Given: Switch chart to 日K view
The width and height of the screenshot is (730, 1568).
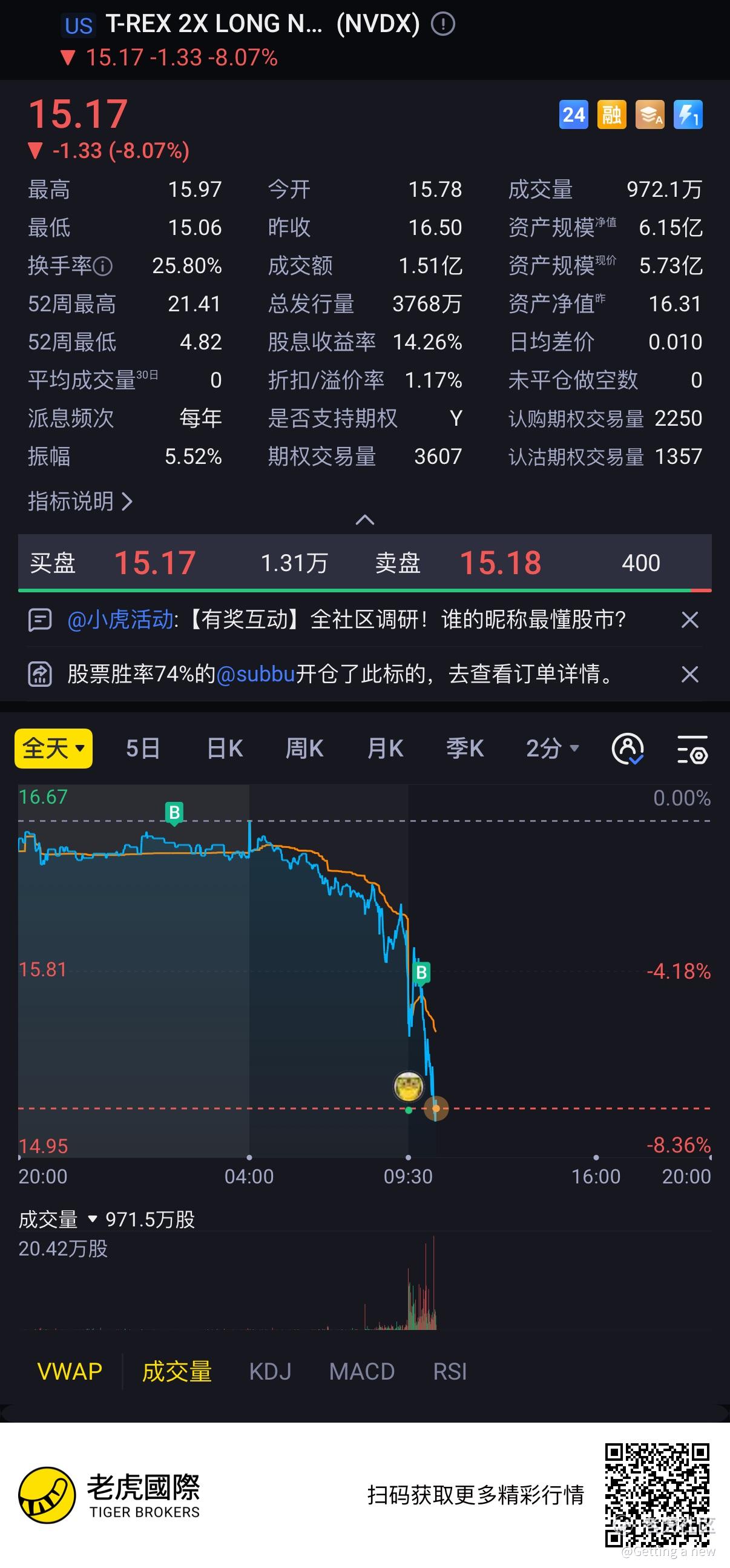Looking at the screenshot, I should (x=225, y=748).
